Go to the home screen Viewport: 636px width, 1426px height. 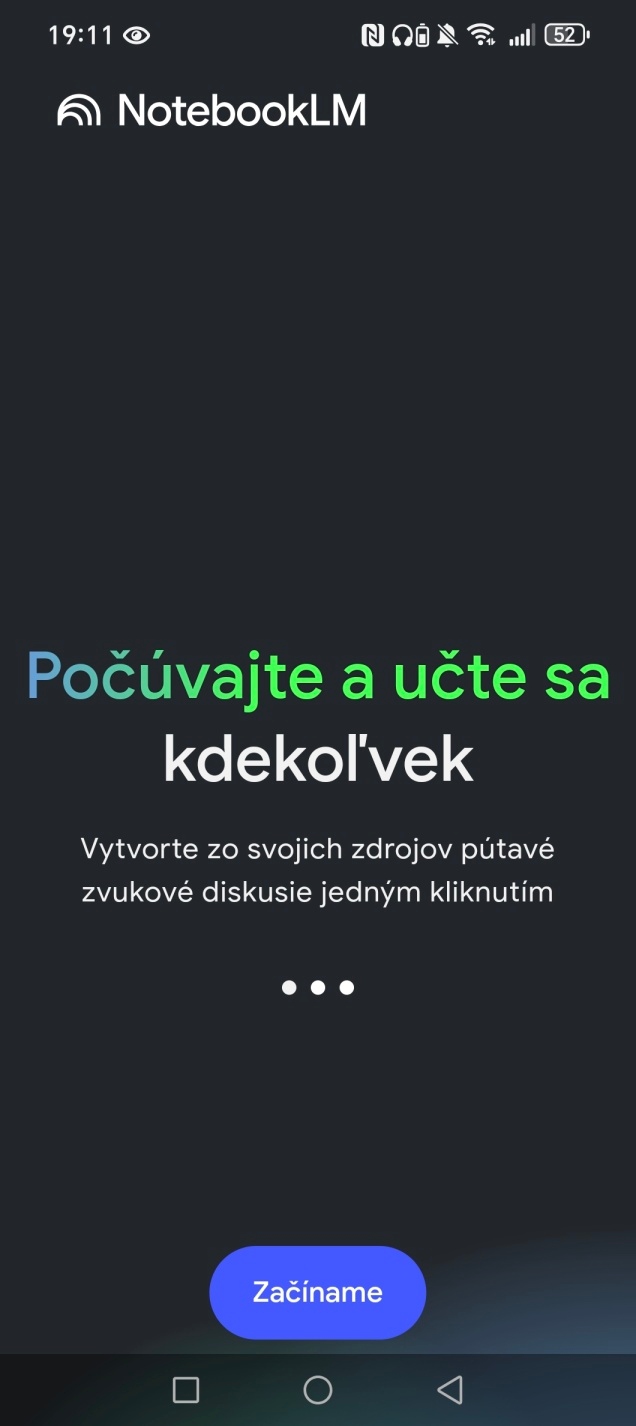(x=318, y=1389)
